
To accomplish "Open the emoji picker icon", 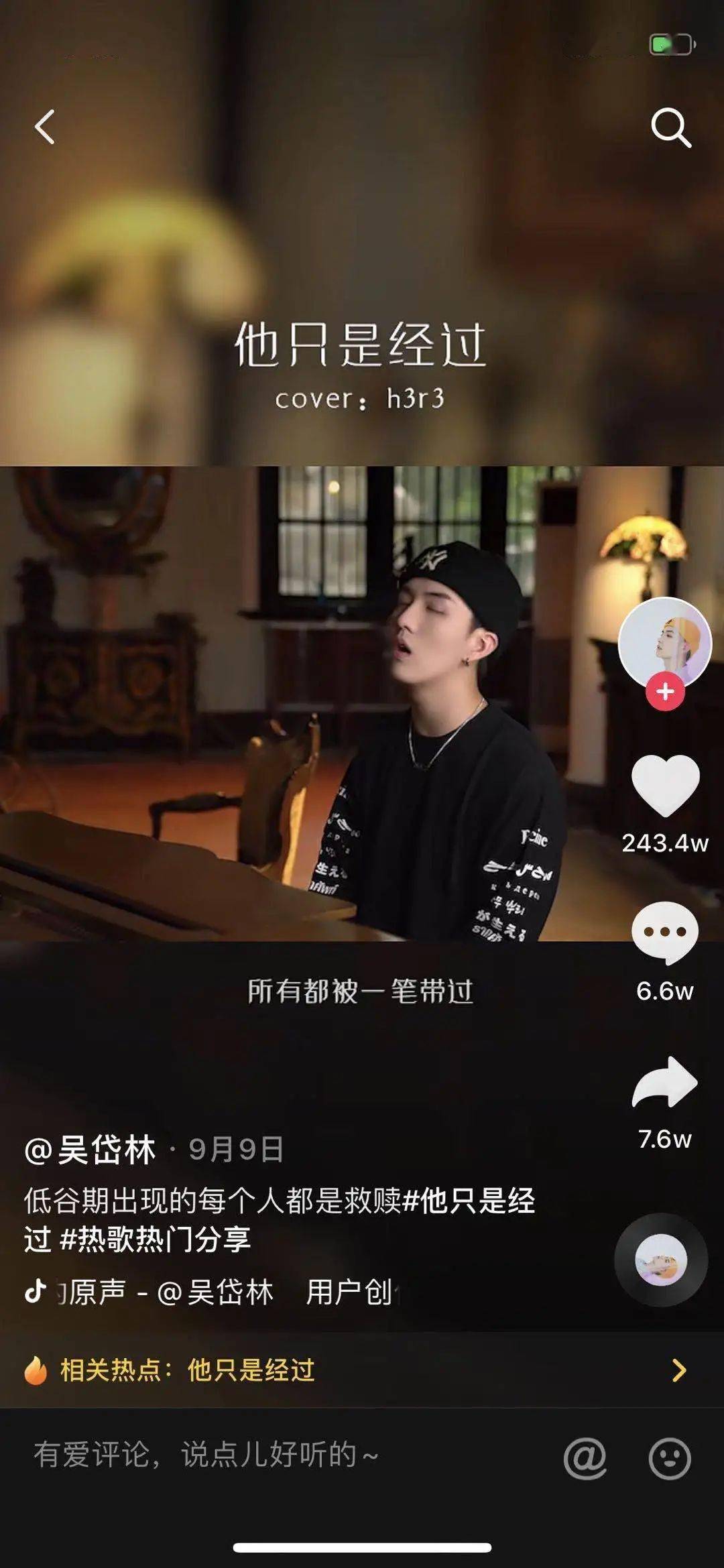I will [669, 1457].
